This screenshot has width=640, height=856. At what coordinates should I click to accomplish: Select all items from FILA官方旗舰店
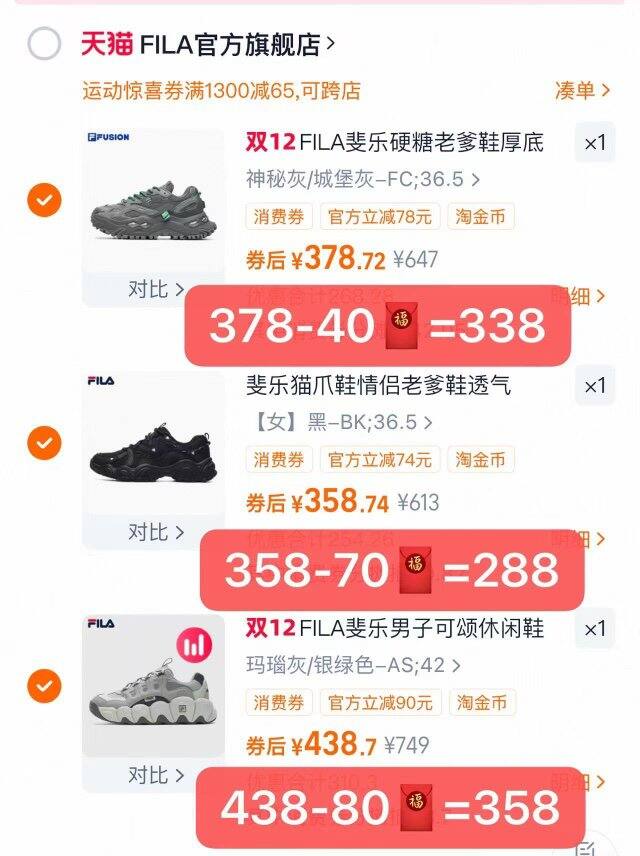pyautogui.click(x=44, y=45)
